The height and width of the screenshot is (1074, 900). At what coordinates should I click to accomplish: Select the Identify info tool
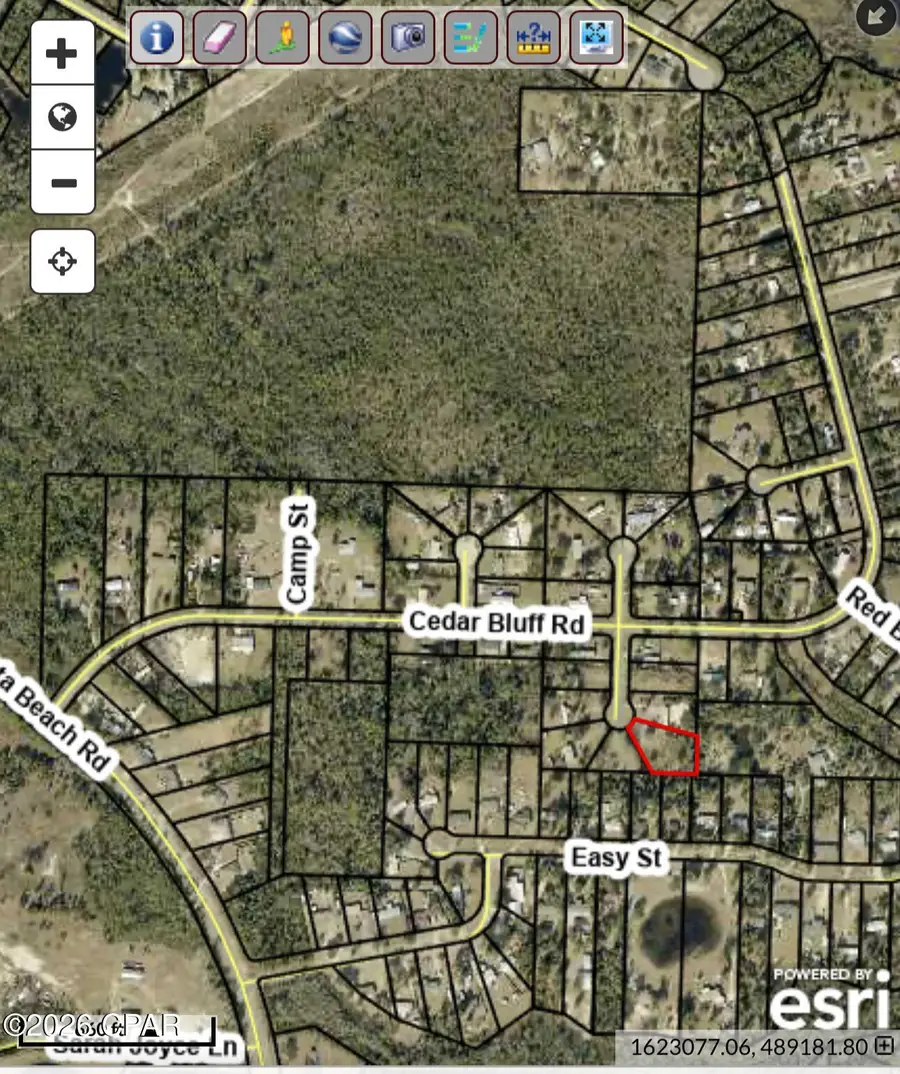[157, 38]
